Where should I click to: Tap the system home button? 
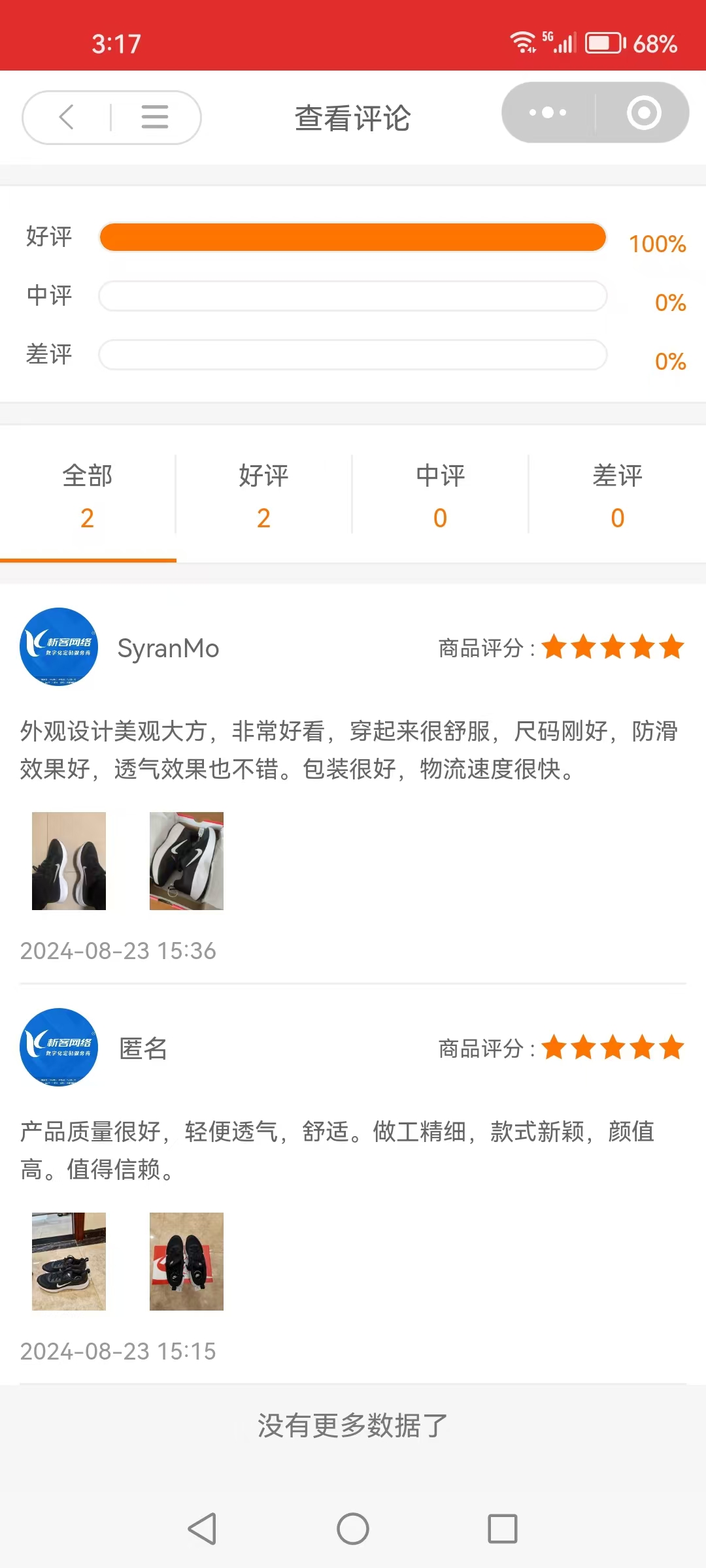(353, 1529)
